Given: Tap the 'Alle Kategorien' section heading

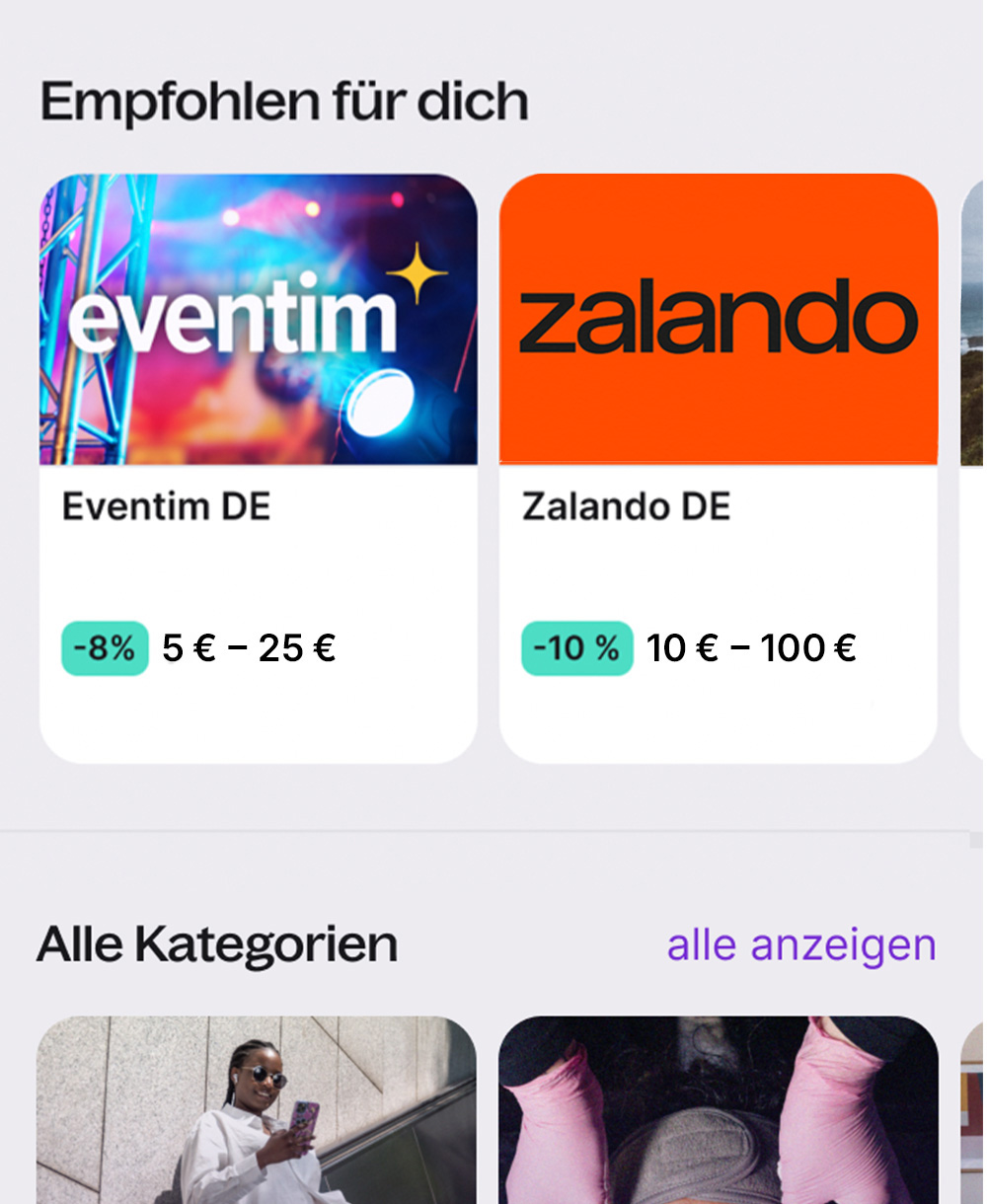Looking at the screenshot, I should tap(215, 942).
